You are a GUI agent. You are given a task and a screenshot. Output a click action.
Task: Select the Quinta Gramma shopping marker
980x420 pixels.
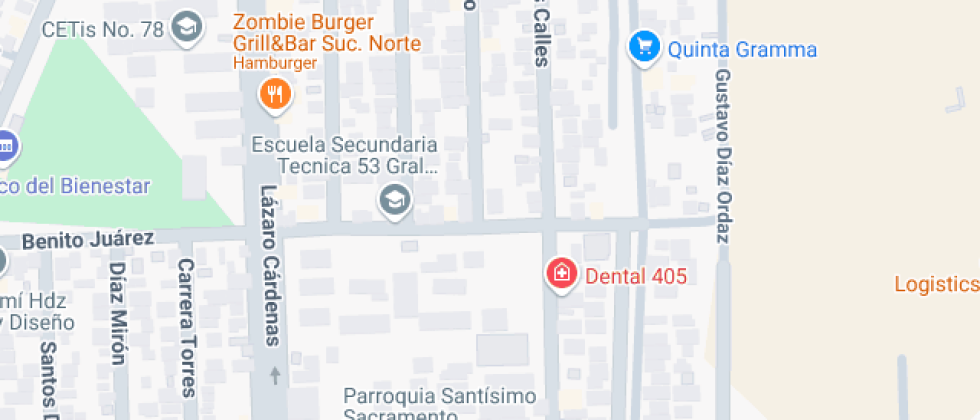tap(645, 47)
